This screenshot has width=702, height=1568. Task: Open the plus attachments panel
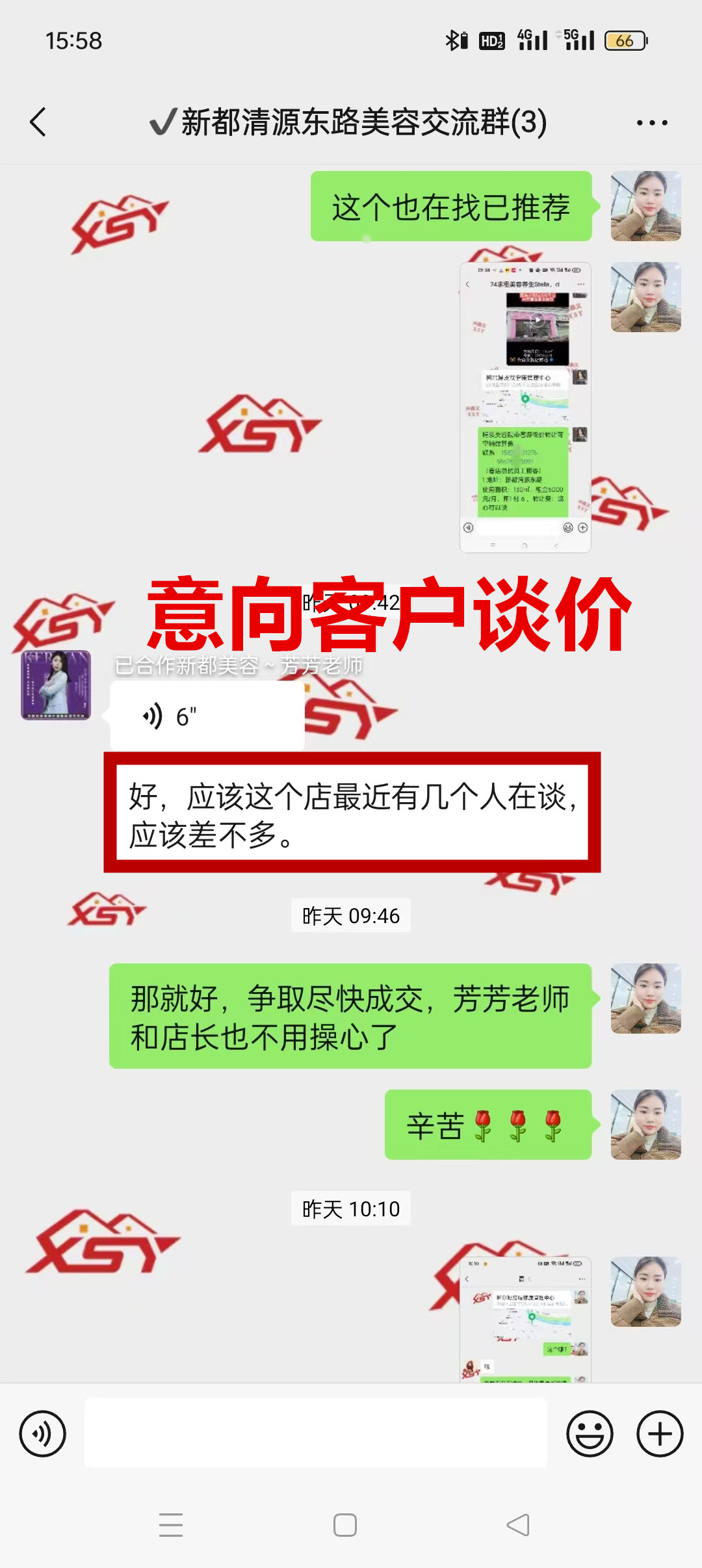tap(659, 1433)
